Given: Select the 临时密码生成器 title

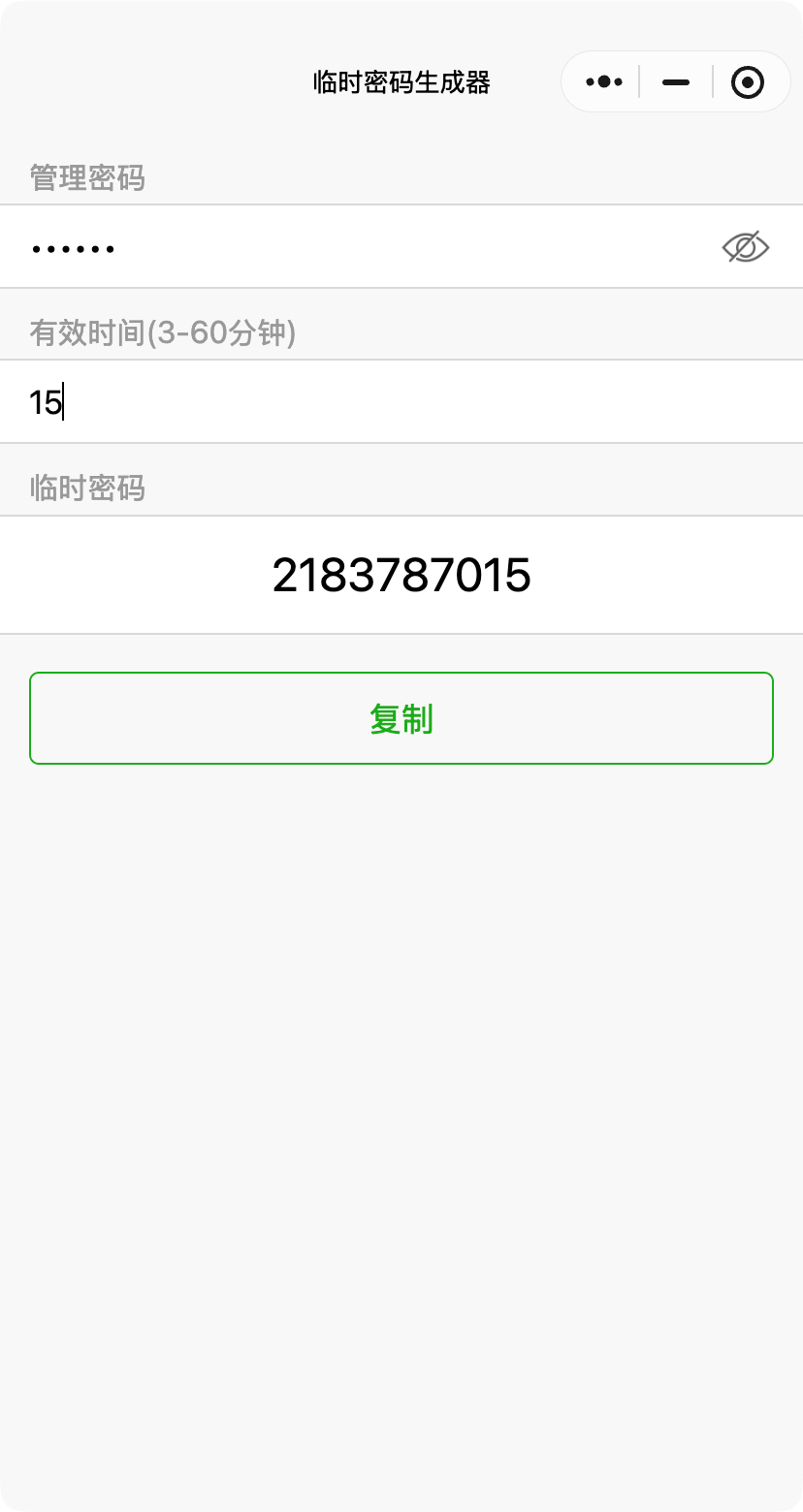Looking at the screenshot, I should click(x=401, y=82).
